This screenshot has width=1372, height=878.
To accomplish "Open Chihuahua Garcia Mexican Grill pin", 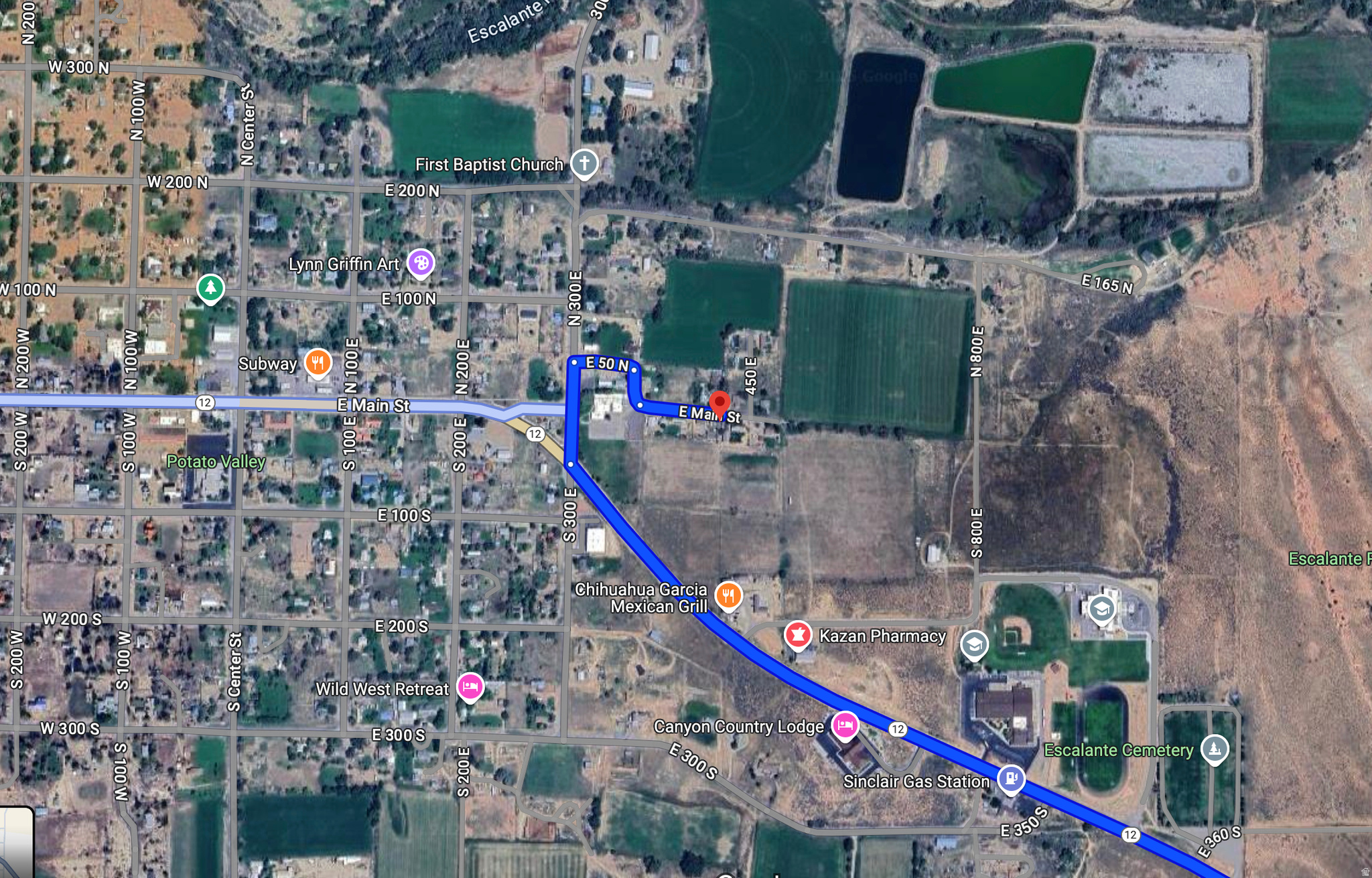I will [x=728, y=594].
